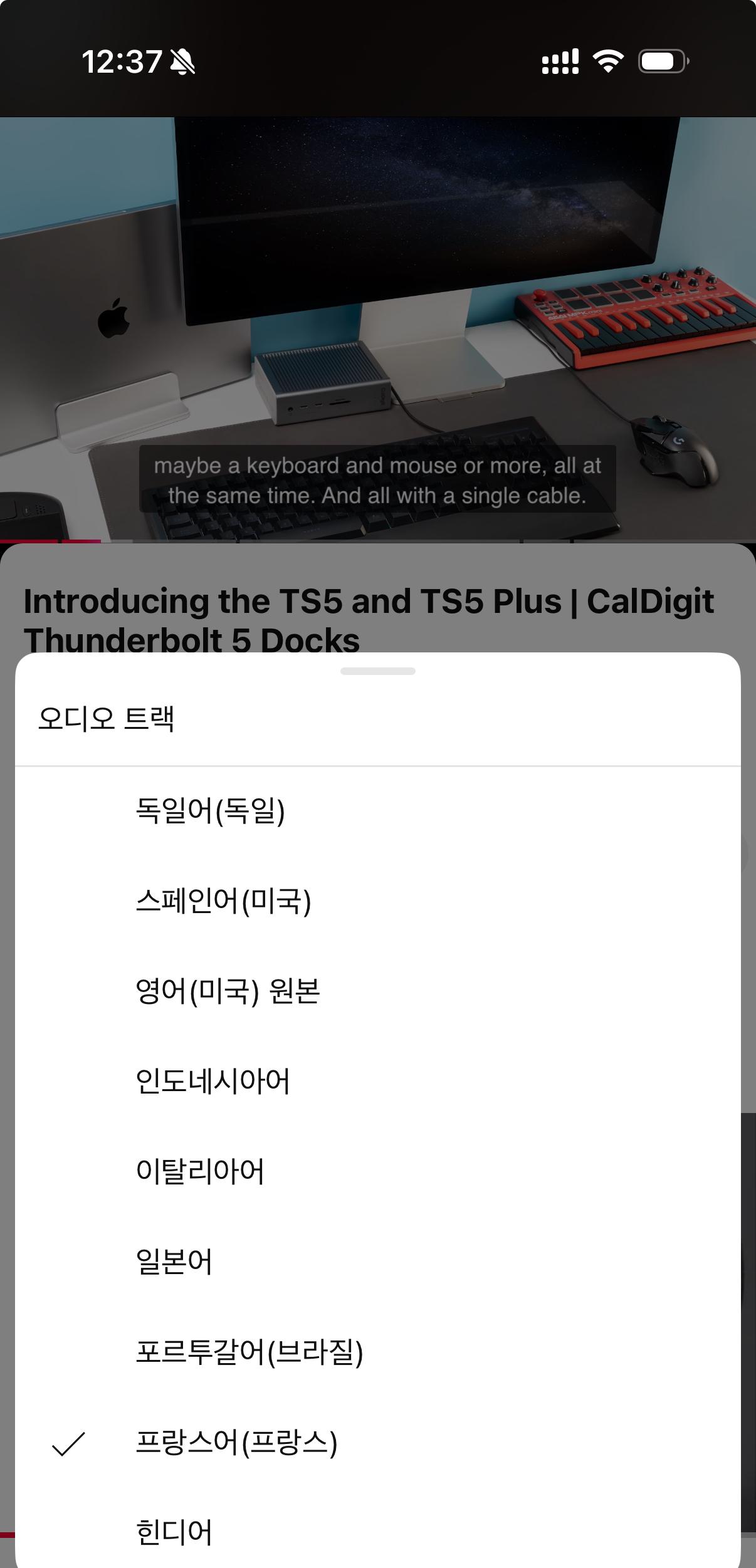Tap the checked 프랑스어(프랑스) audio track
756x1568 pixels.
[x=237, y=1442]
